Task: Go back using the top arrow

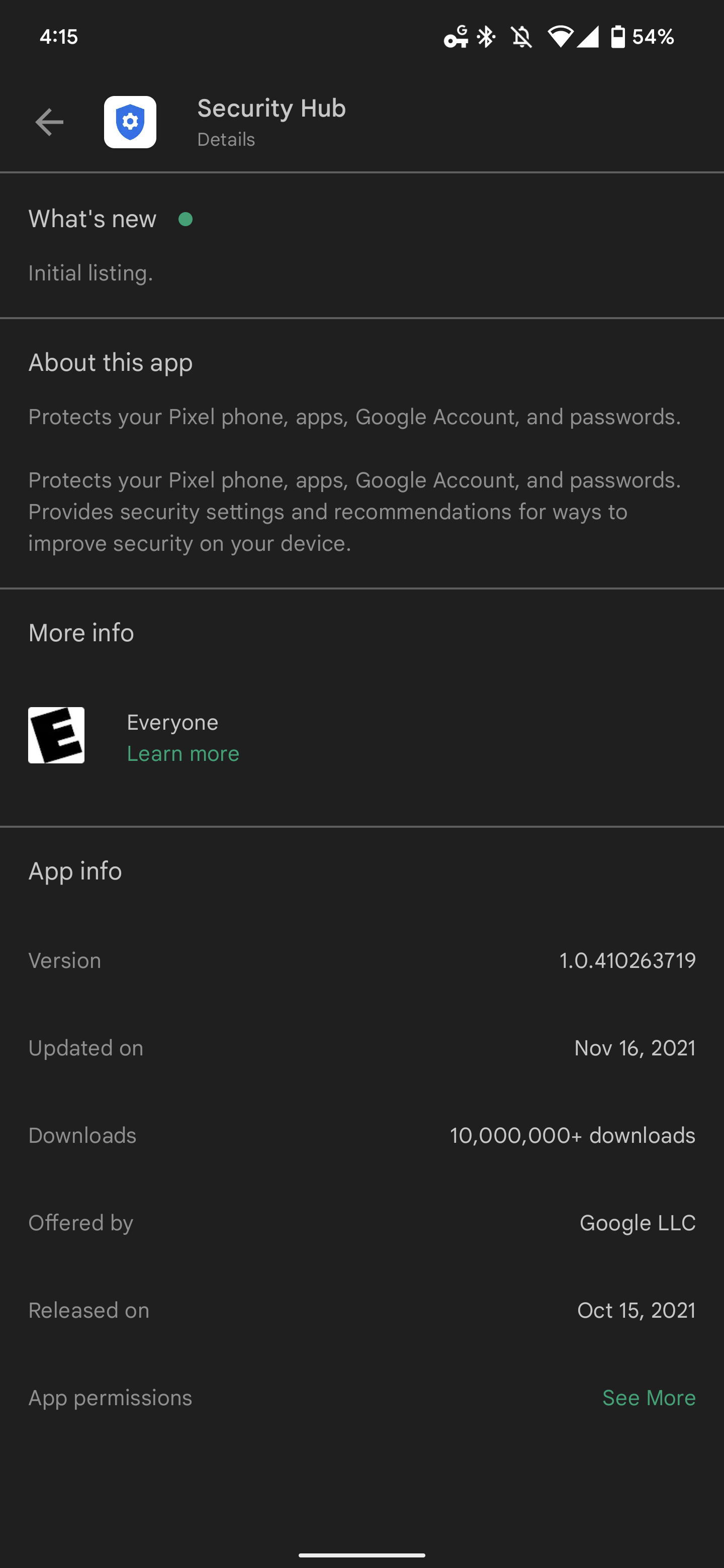Action: [x=49, y=122]
